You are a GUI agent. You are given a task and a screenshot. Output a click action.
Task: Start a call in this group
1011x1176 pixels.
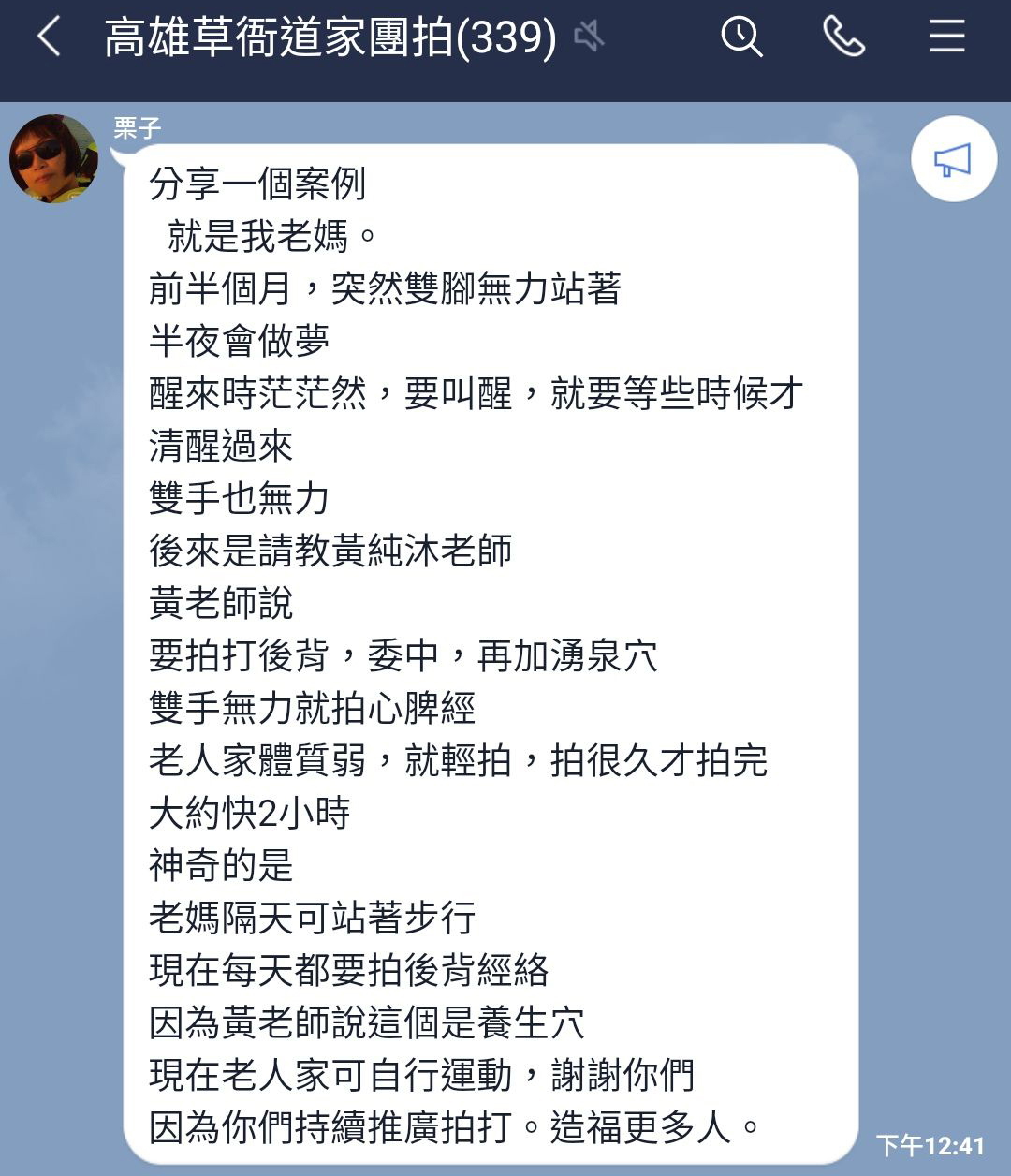pyautogui.click(x=843, y=38)
